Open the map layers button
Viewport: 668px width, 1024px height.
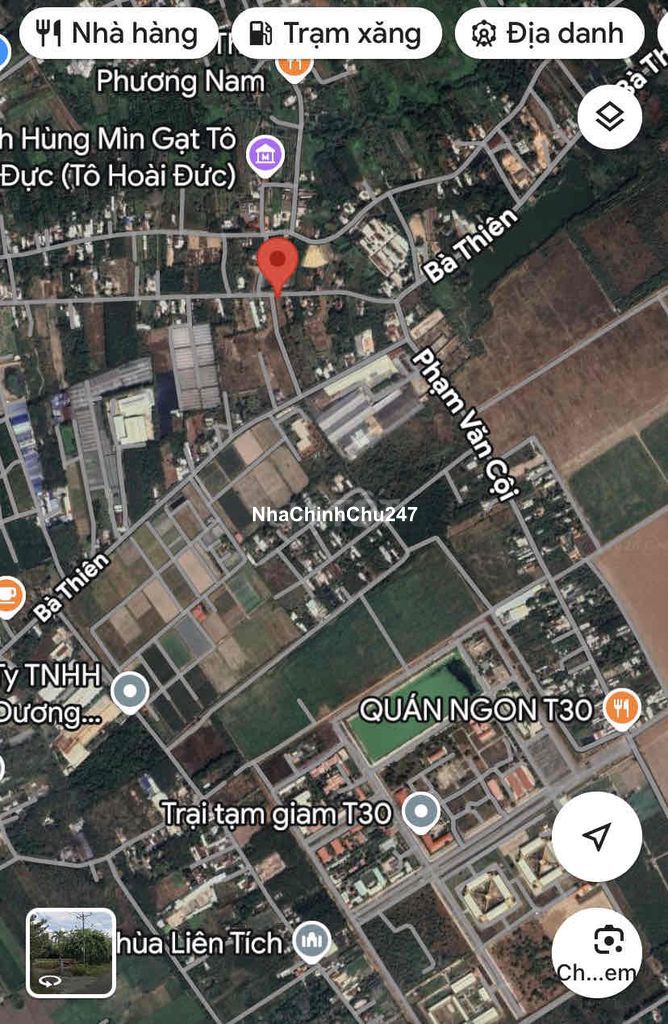pos(609,117)
